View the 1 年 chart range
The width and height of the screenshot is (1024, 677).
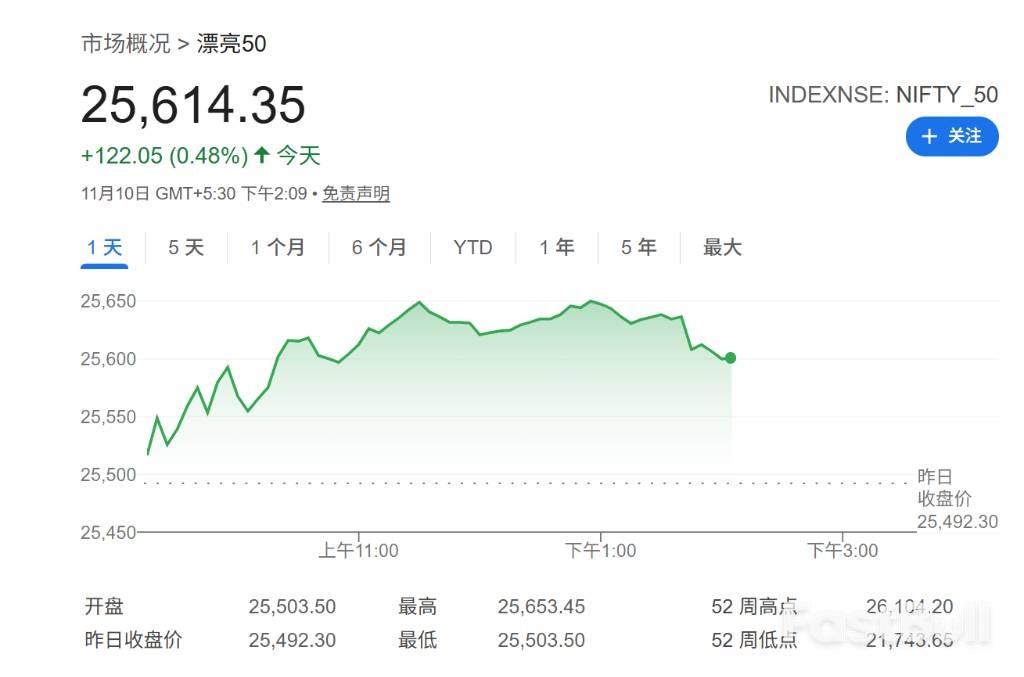pos(557,248)
